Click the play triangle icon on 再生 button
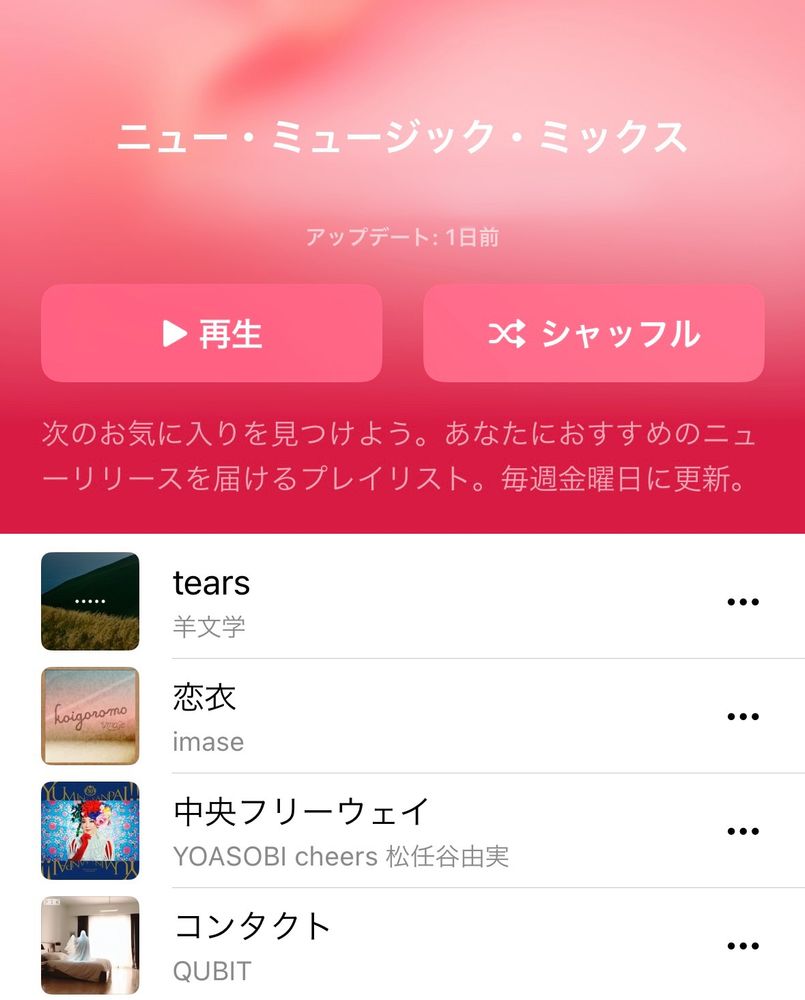 [175, 333]
